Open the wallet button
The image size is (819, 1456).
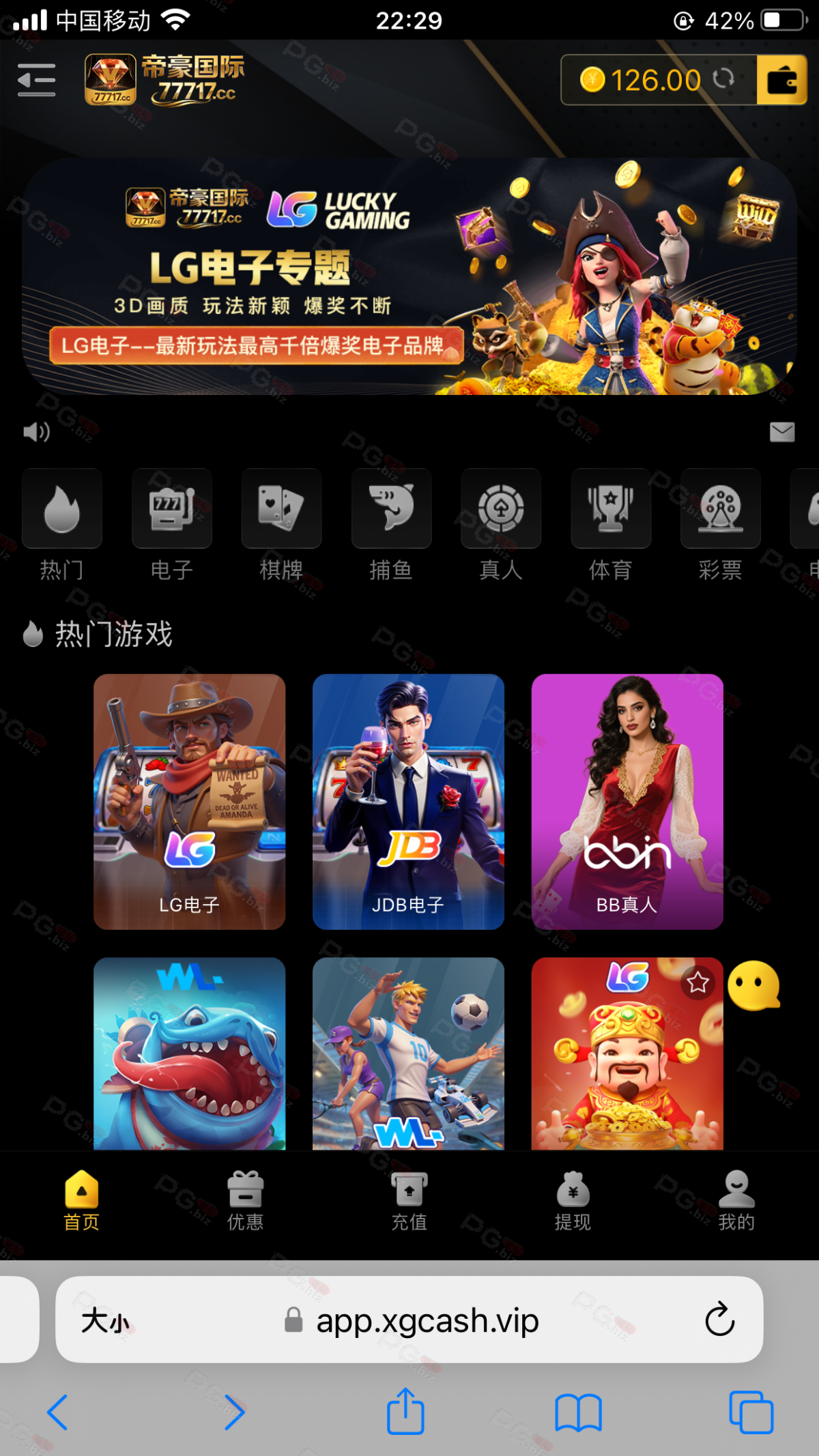click(x=781, y=80)
